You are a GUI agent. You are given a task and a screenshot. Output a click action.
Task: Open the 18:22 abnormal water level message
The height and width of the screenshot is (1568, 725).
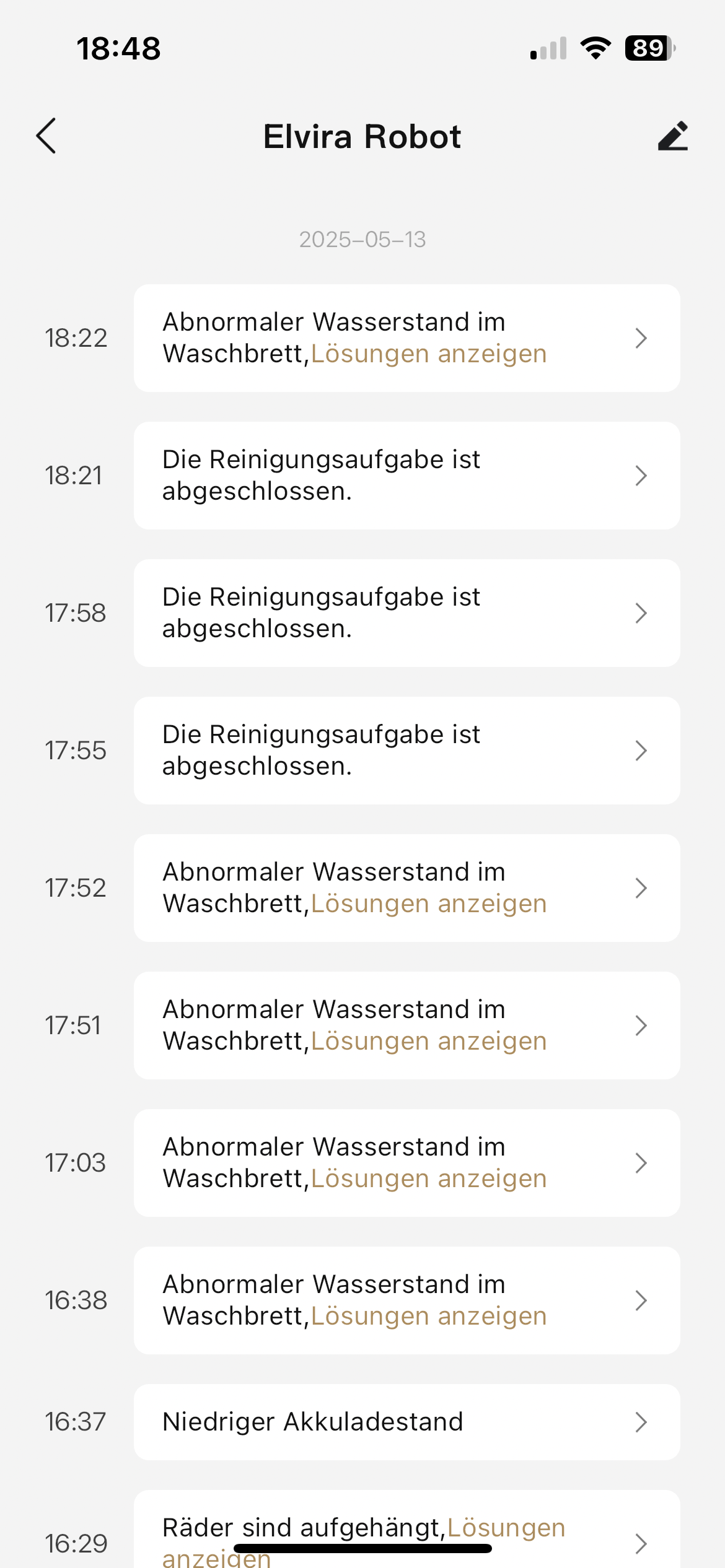coord(407,338)
